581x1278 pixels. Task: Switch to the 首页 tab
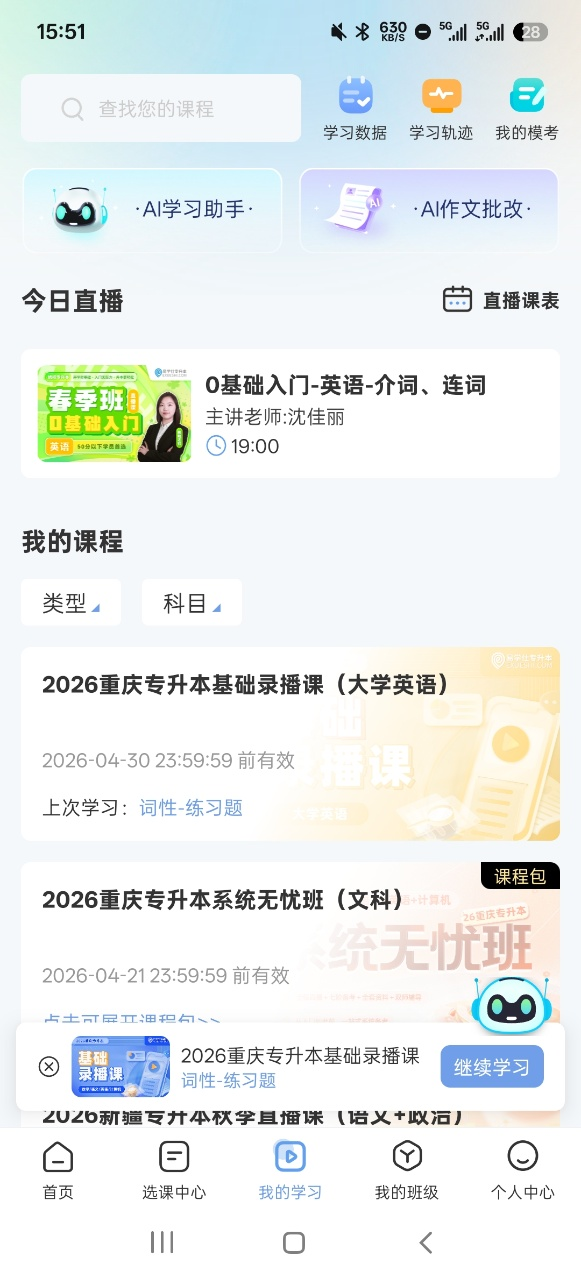(58, 1171)
